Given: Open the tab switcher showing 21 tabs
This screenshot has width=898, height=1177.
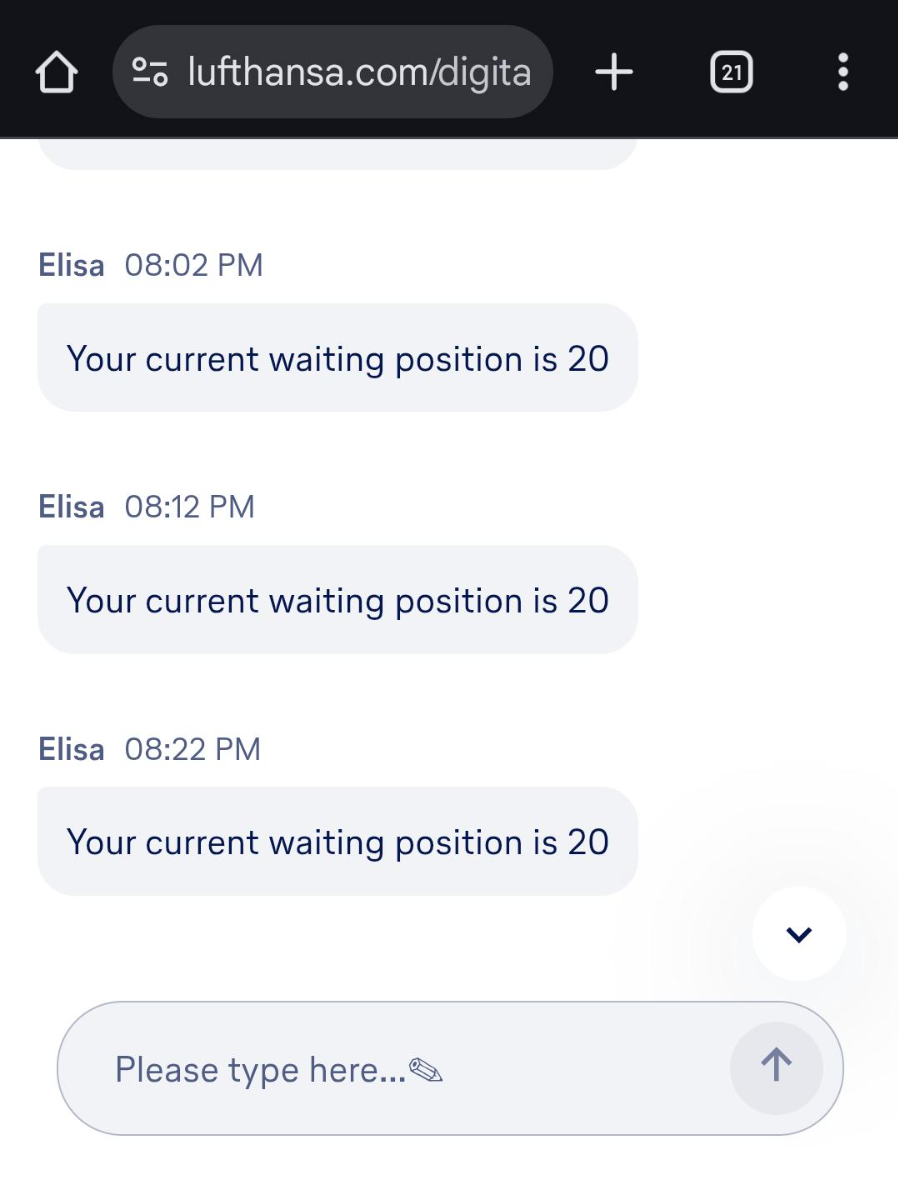Looking at the screenshot, I should (731, 71).
